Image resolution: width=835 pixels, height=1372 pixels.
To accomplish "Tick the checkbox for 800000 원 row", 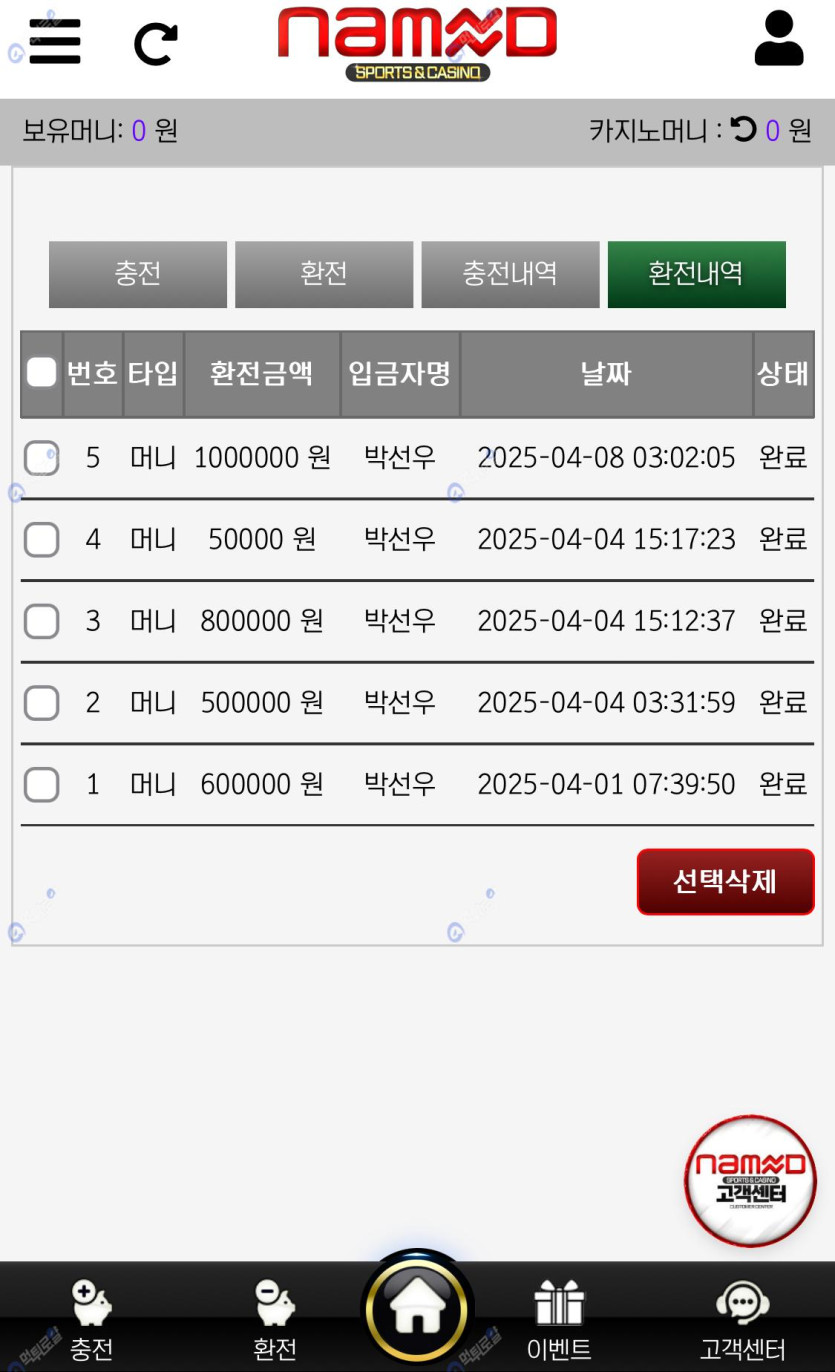I will pos(41,621).
